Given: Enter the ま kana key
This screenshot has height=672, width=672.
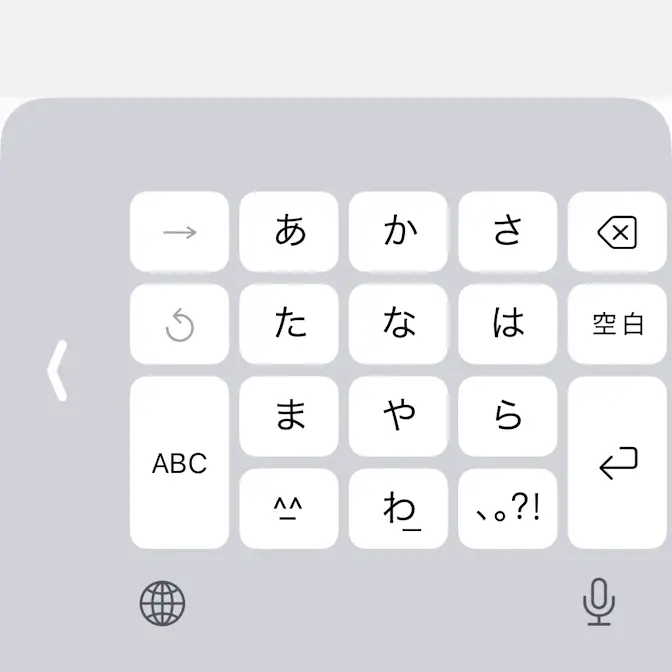Looking at the screenshot, I should click(289, 416).
